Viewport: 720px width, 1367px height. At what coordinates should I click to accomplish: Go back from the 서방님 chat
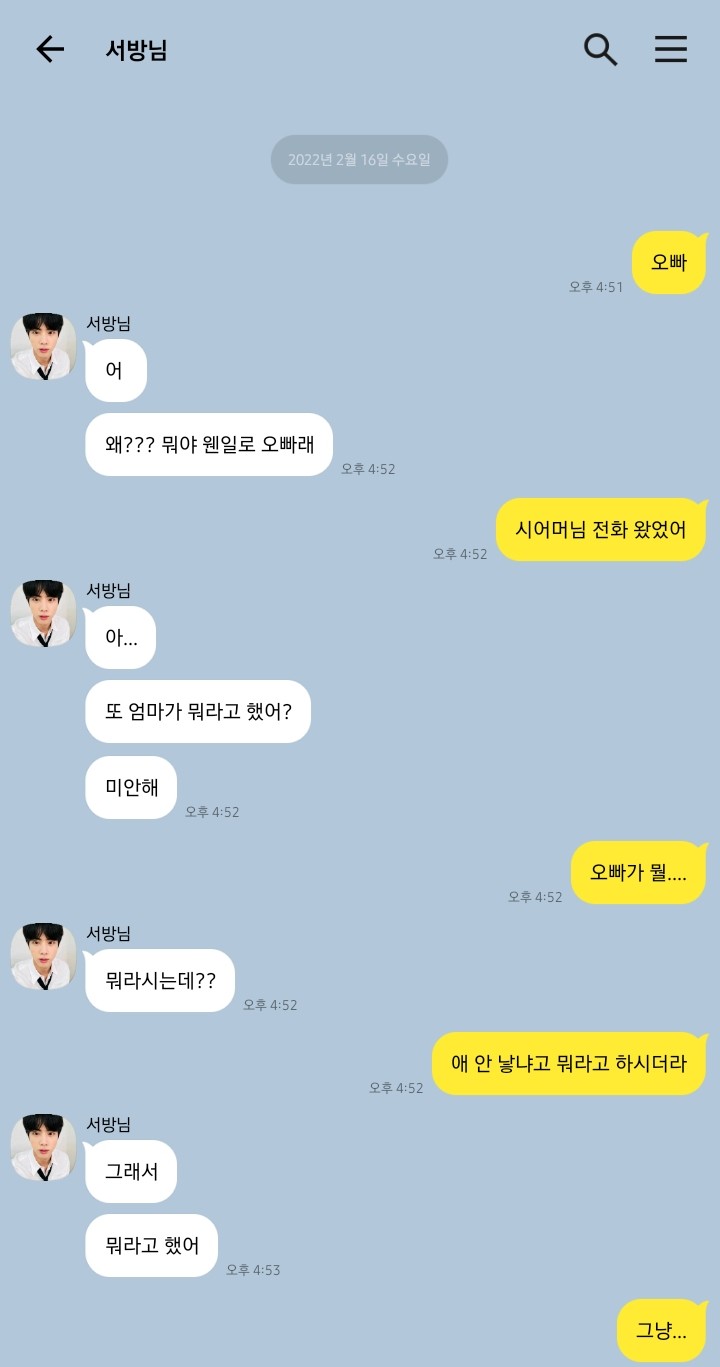(49, 49)
